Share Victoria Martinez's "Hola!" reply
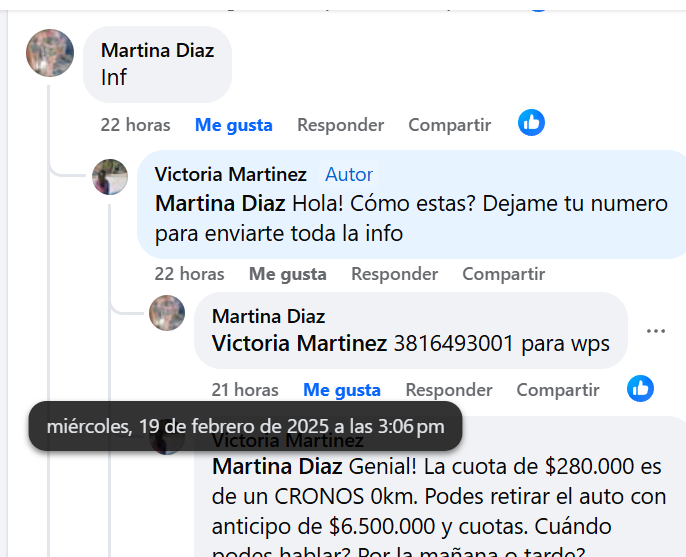 [x=503, y=274]
